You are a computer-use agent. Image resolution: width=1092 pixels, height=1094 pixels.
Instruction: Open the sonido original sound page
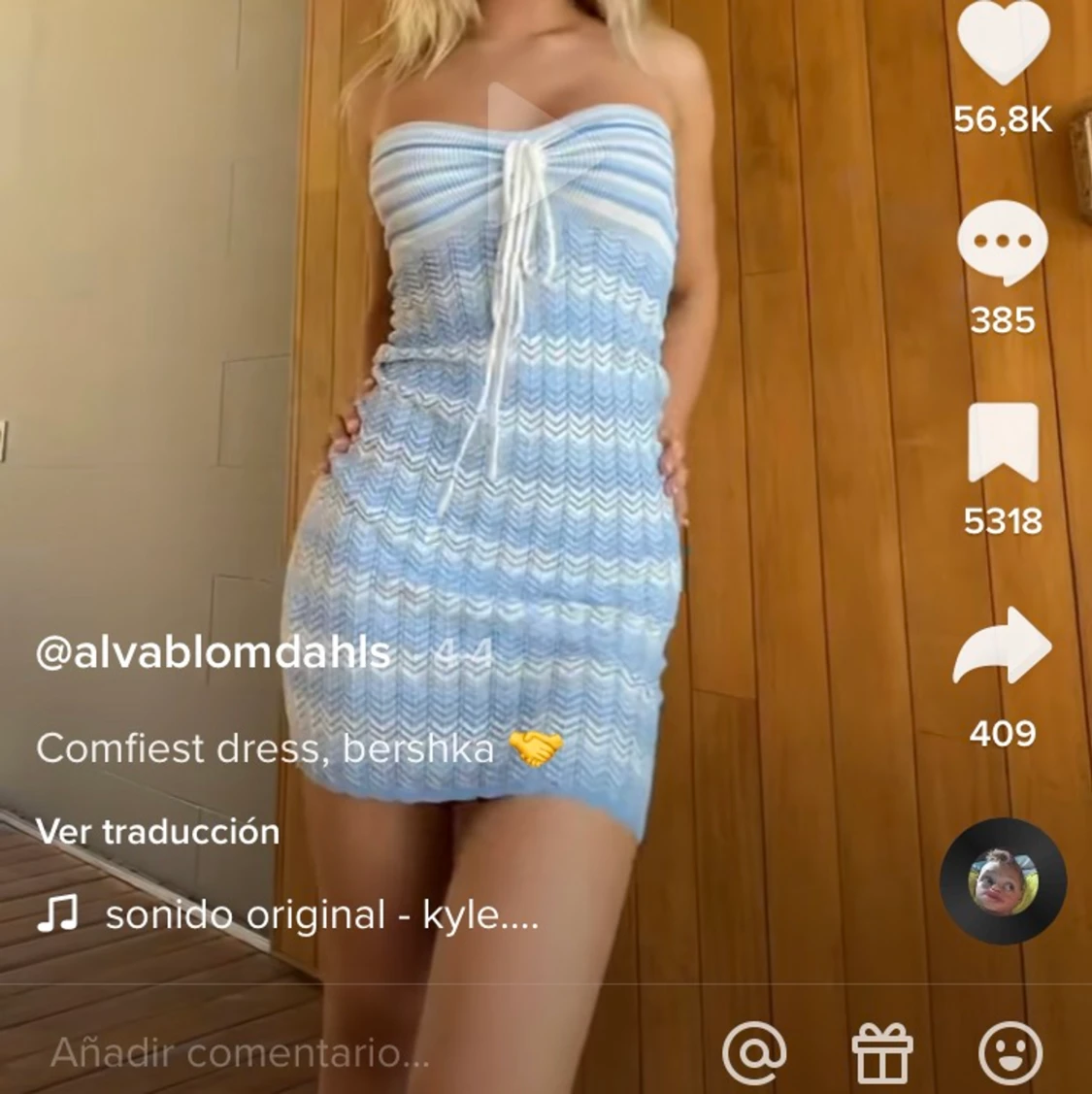click(x=320, y=915)
